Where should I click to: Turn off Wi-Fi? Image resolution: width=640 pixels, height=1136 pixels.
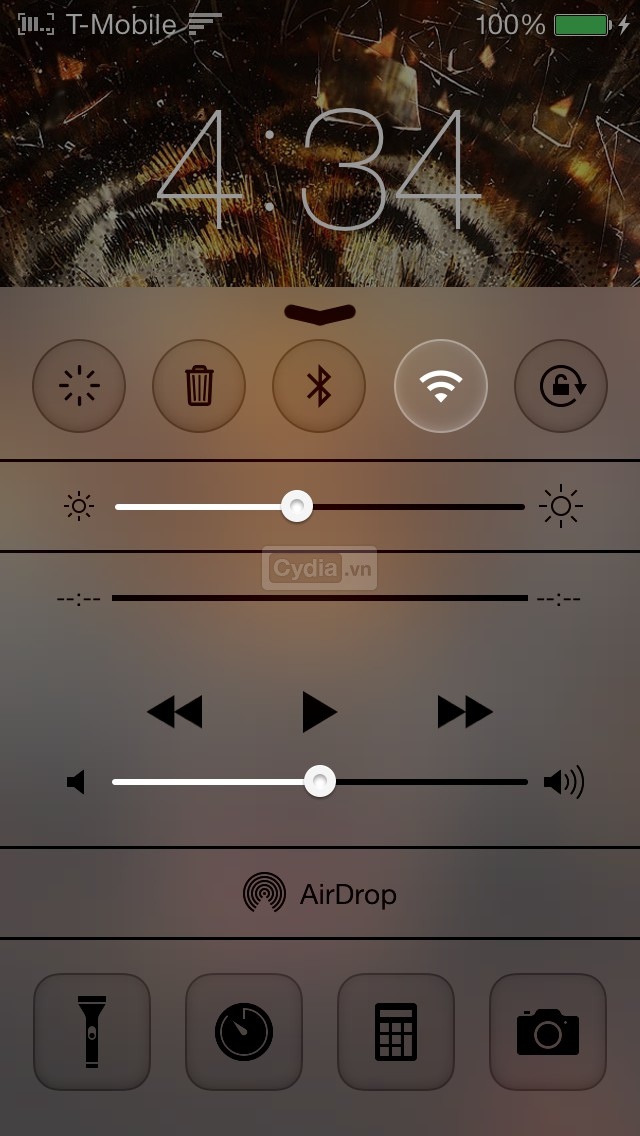(x=440, y=386)
